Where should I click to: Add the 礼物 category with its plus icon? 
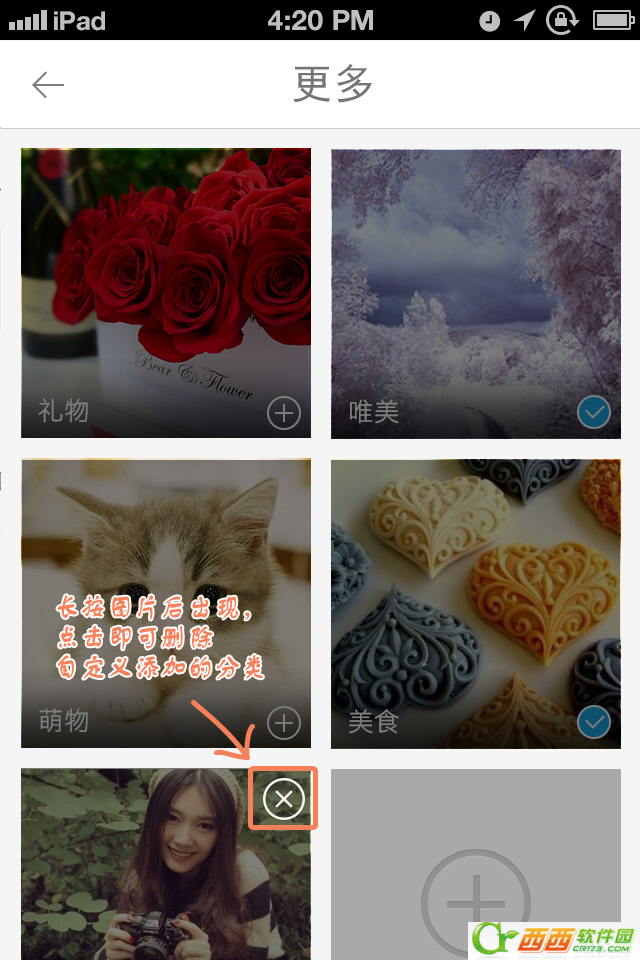point(284,413)
